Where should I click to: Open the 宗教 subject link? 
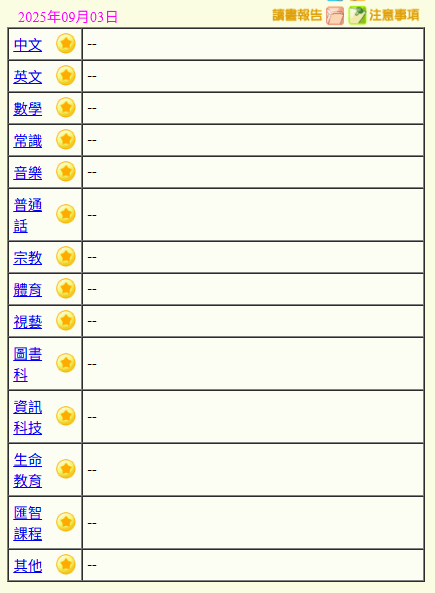[x=28, y=258]
